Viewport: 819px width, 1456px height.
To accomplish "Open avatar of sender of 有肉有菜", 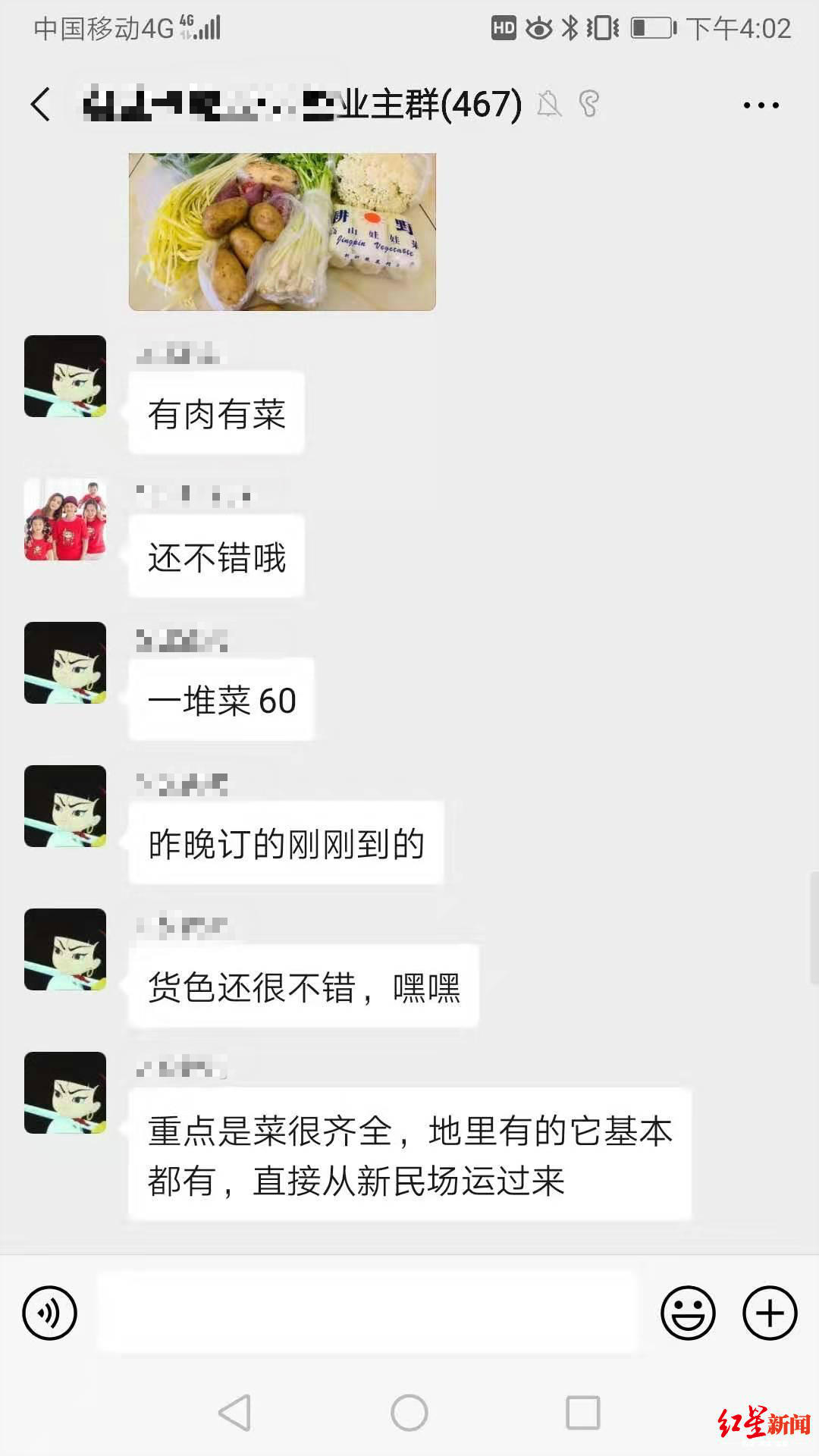I will (65, 376).
